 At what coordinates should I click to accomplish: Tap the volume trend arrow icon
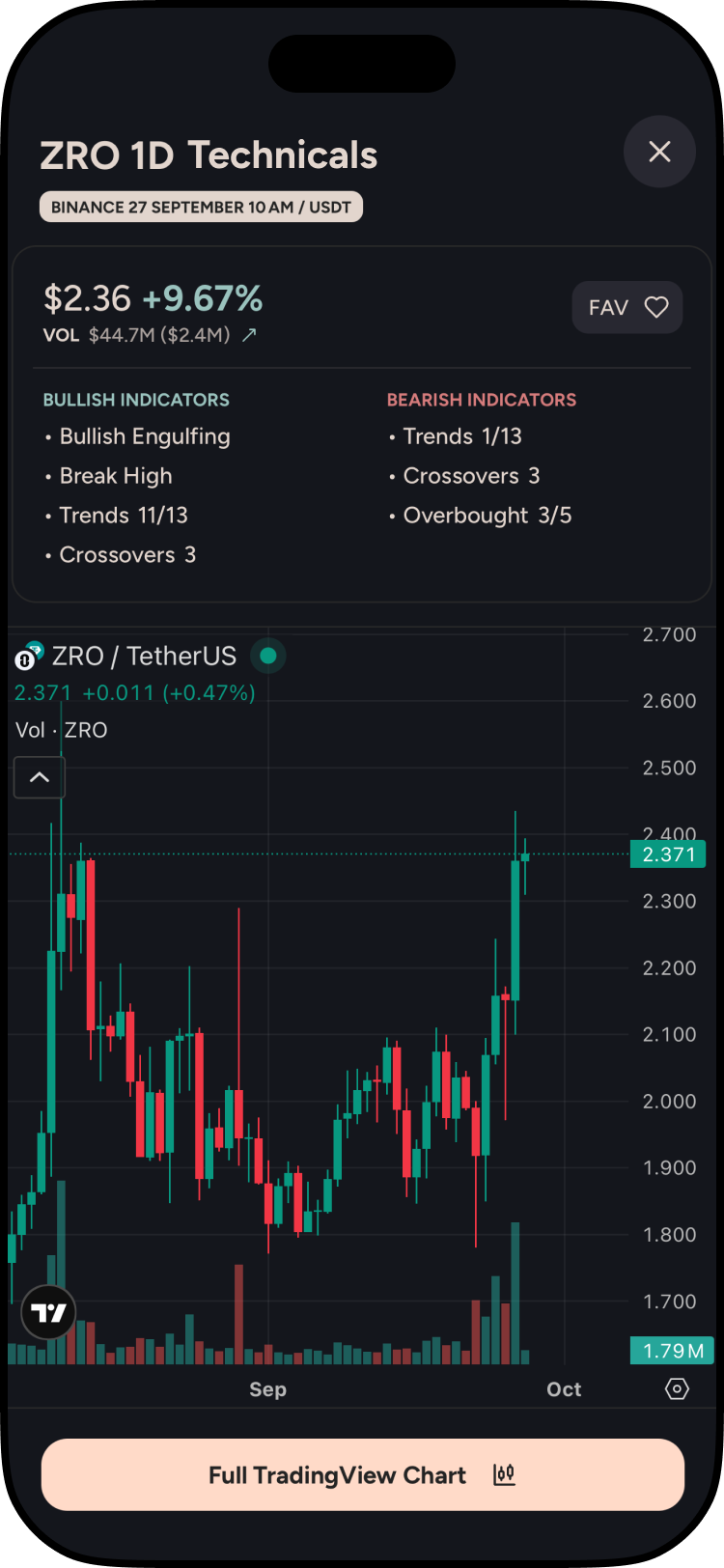250,336
